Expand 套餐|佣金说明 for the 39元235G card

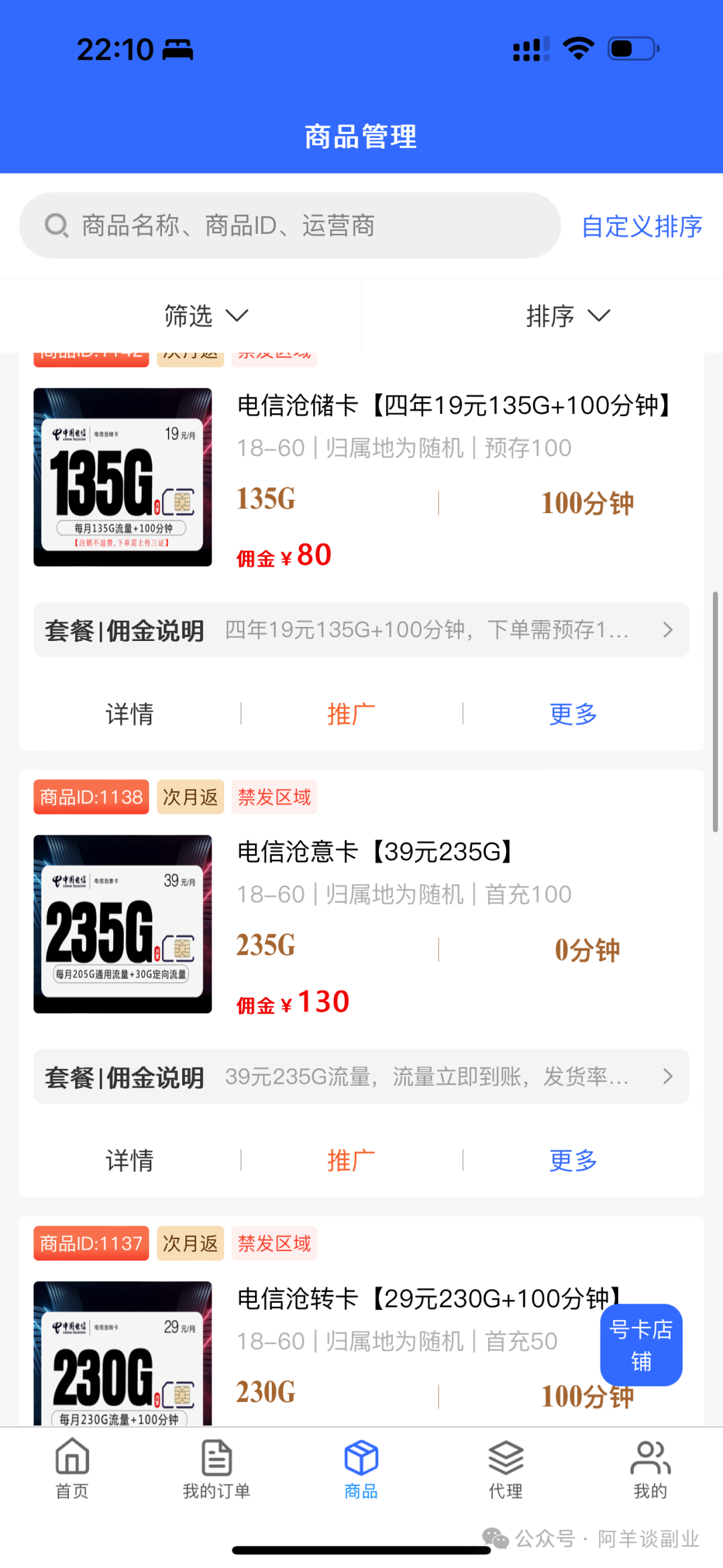click(x=361, y=1076)
